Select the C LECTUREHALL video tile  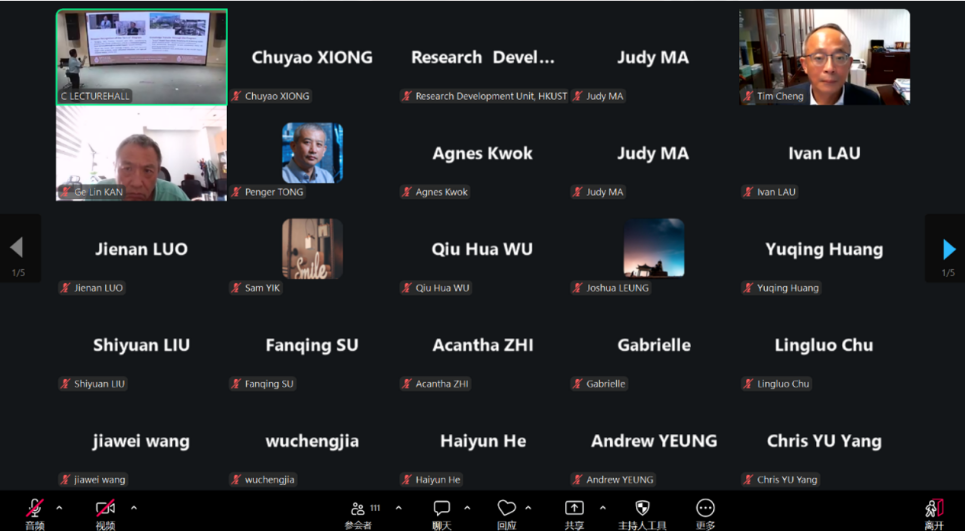coord(142,57)
